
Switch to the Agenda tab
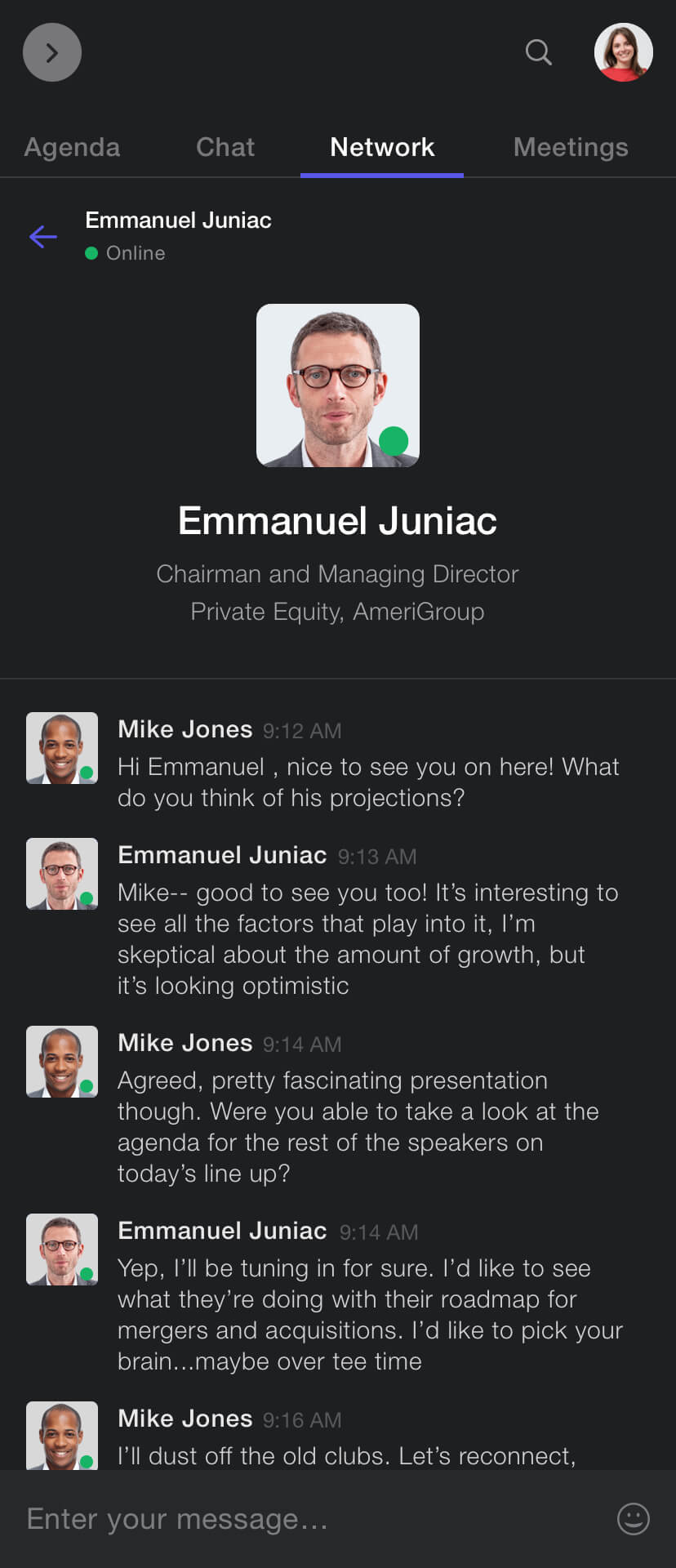tap(72, 147)
